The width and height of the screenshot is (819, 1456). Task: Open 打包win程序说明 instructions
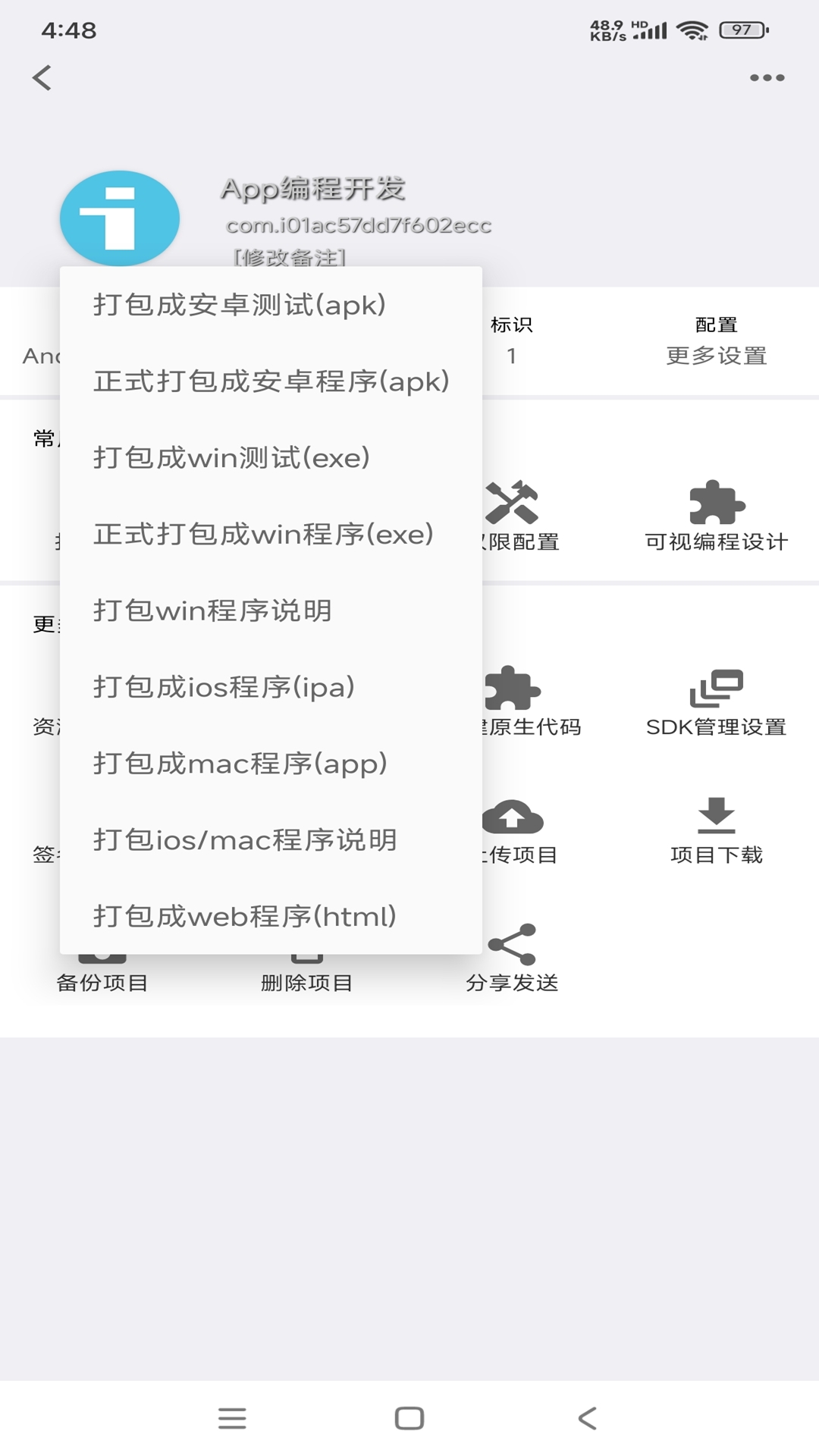213,610
